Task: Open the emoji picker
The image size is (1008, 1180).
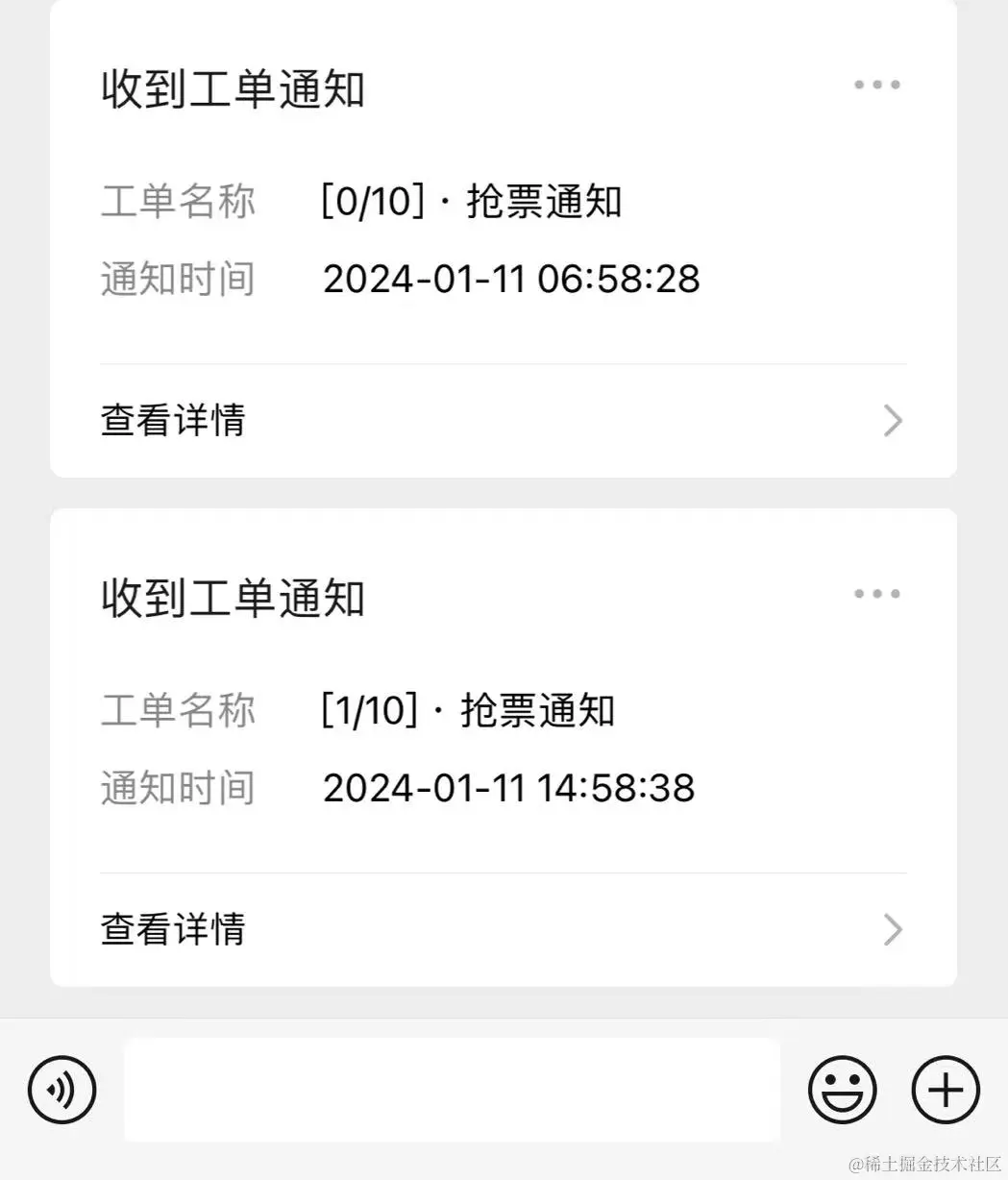Action: pos(842,1090)
